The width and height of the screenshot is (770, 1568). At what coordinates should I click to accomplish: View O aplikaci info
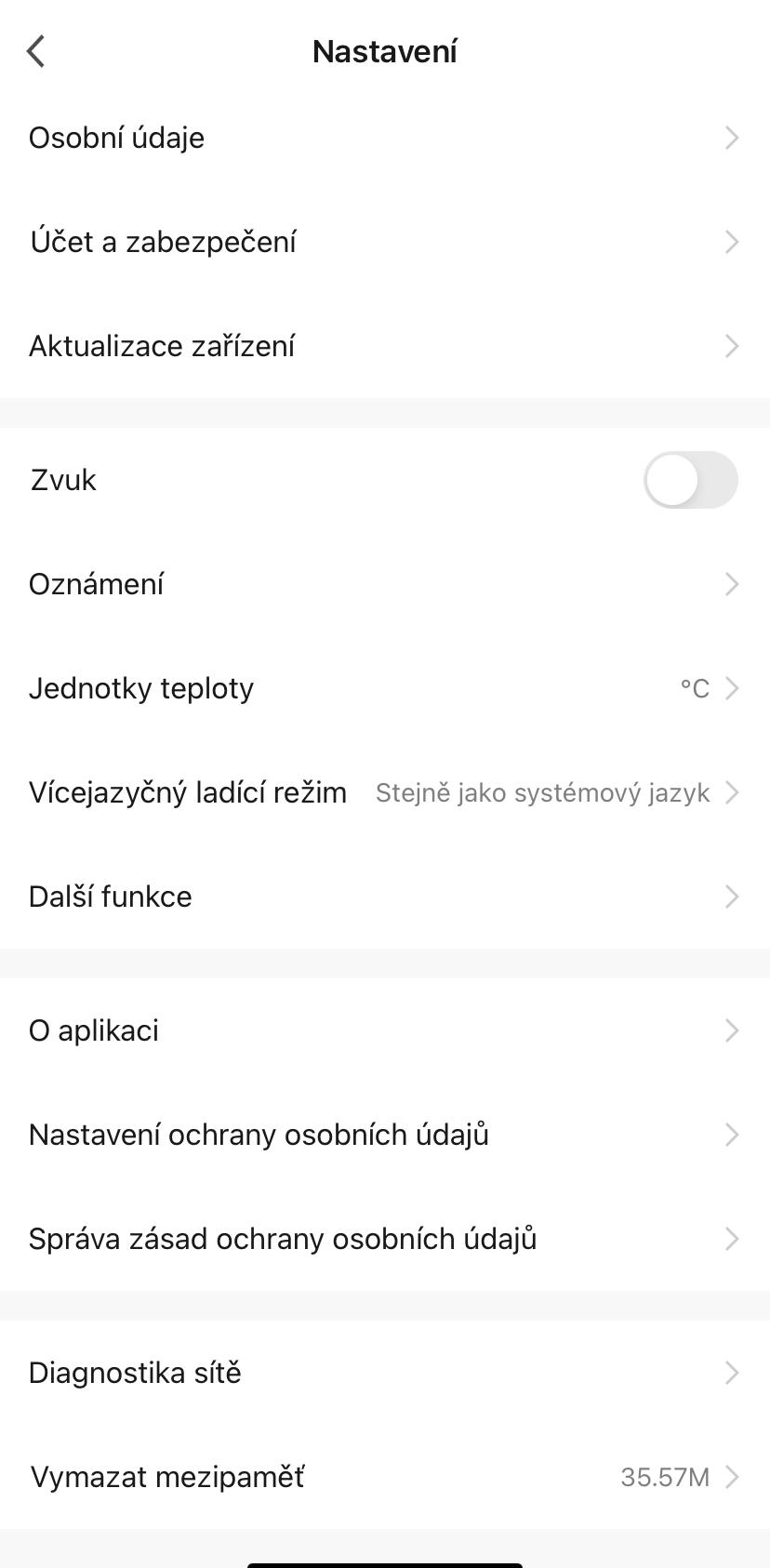384,1030
